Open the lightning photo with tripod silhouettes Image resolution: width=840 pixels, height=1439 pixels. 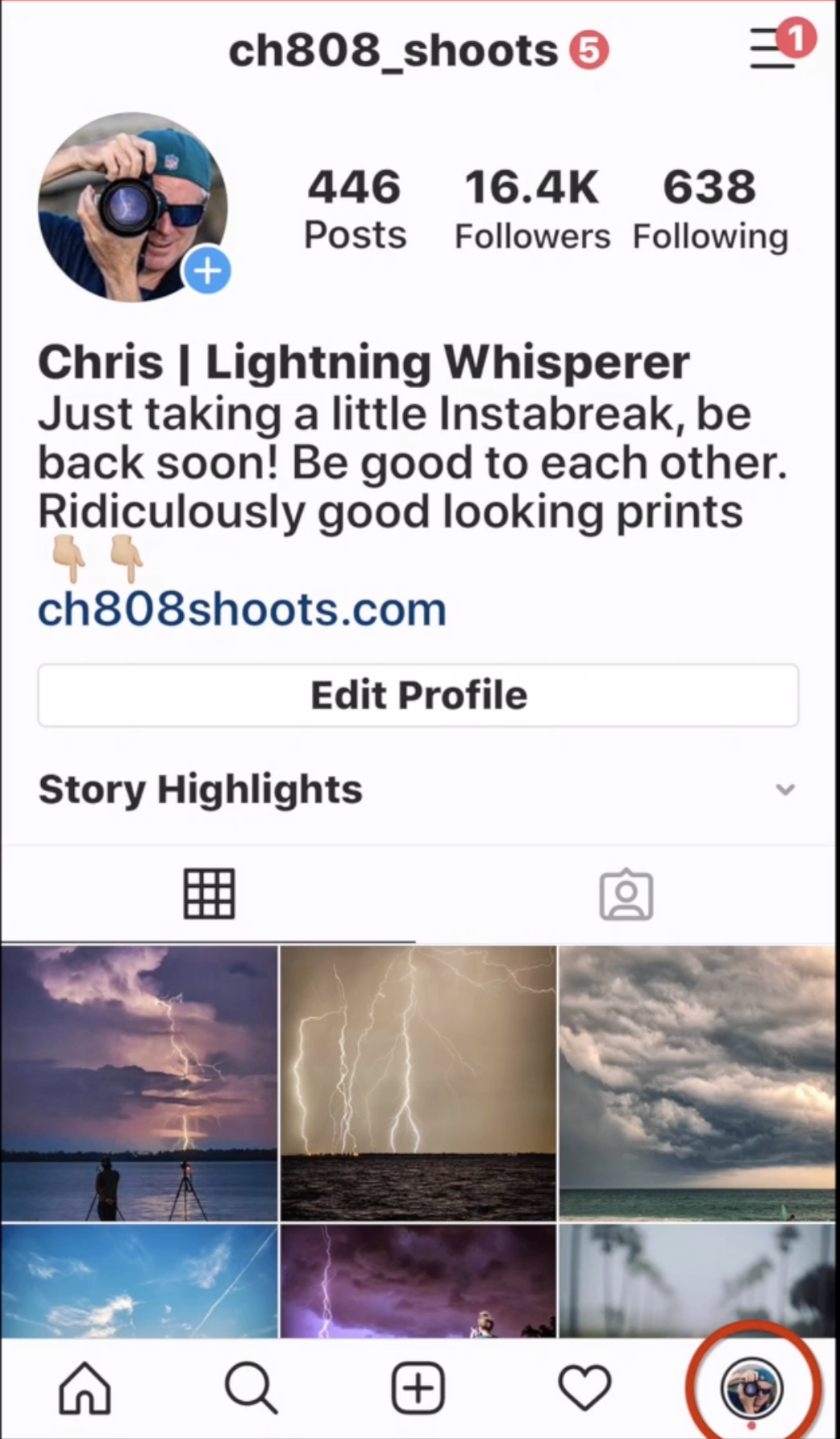click(139, 1083)
